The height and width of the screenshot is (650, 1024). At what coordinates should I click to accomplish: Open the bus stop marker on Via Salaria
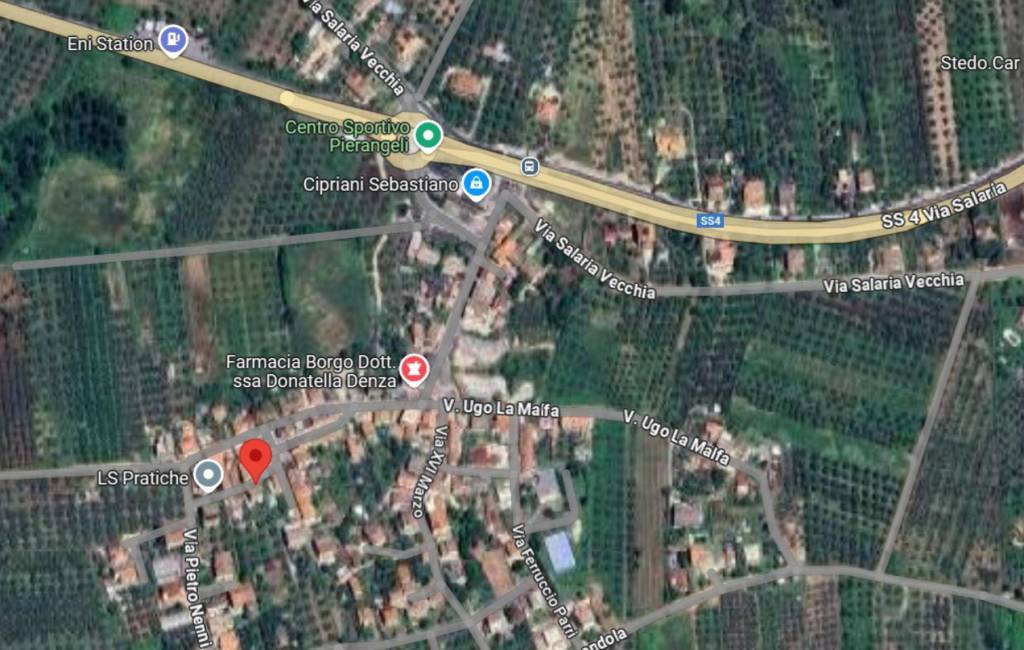tap(529, 165)
